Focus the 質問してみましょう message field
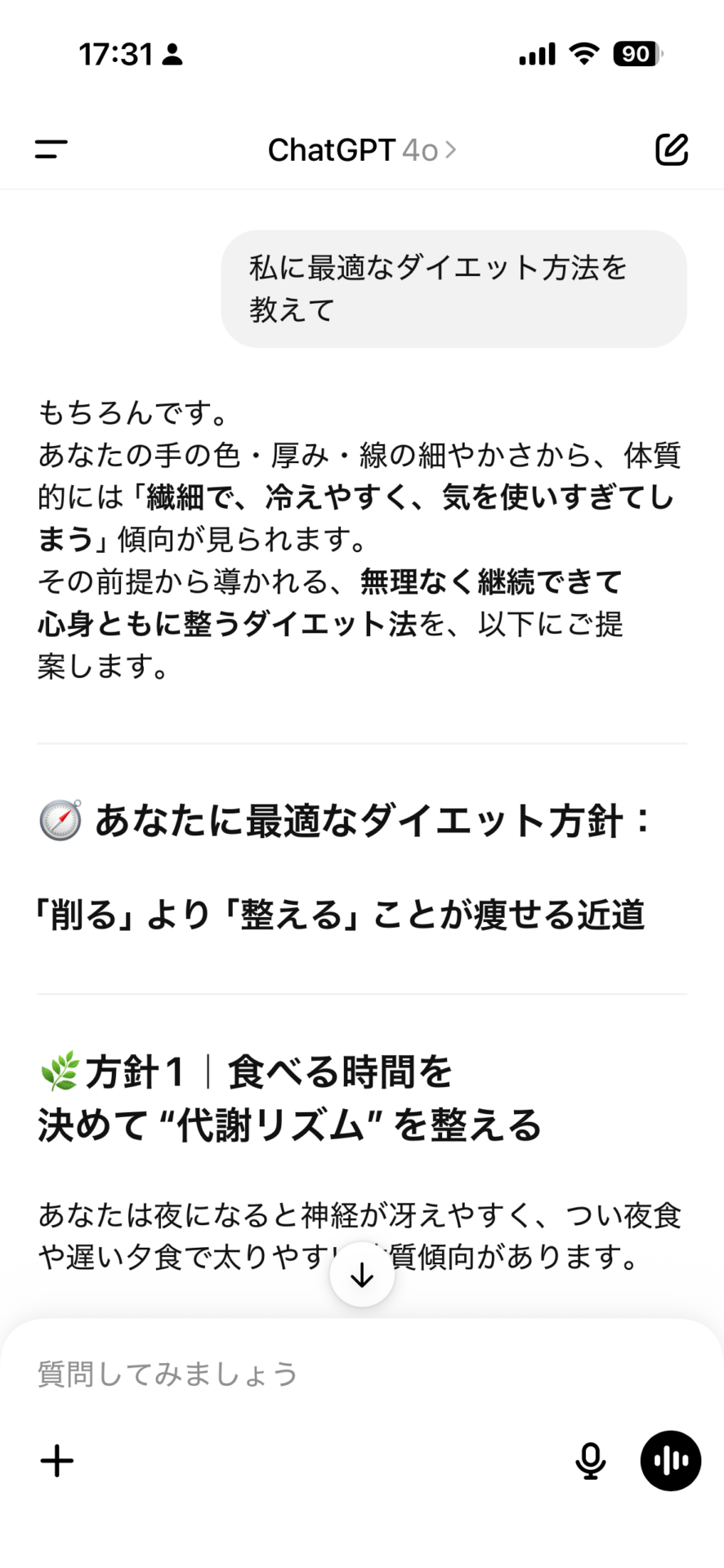The height and width of the screenshot is (1568, 724). [362, 1374]
